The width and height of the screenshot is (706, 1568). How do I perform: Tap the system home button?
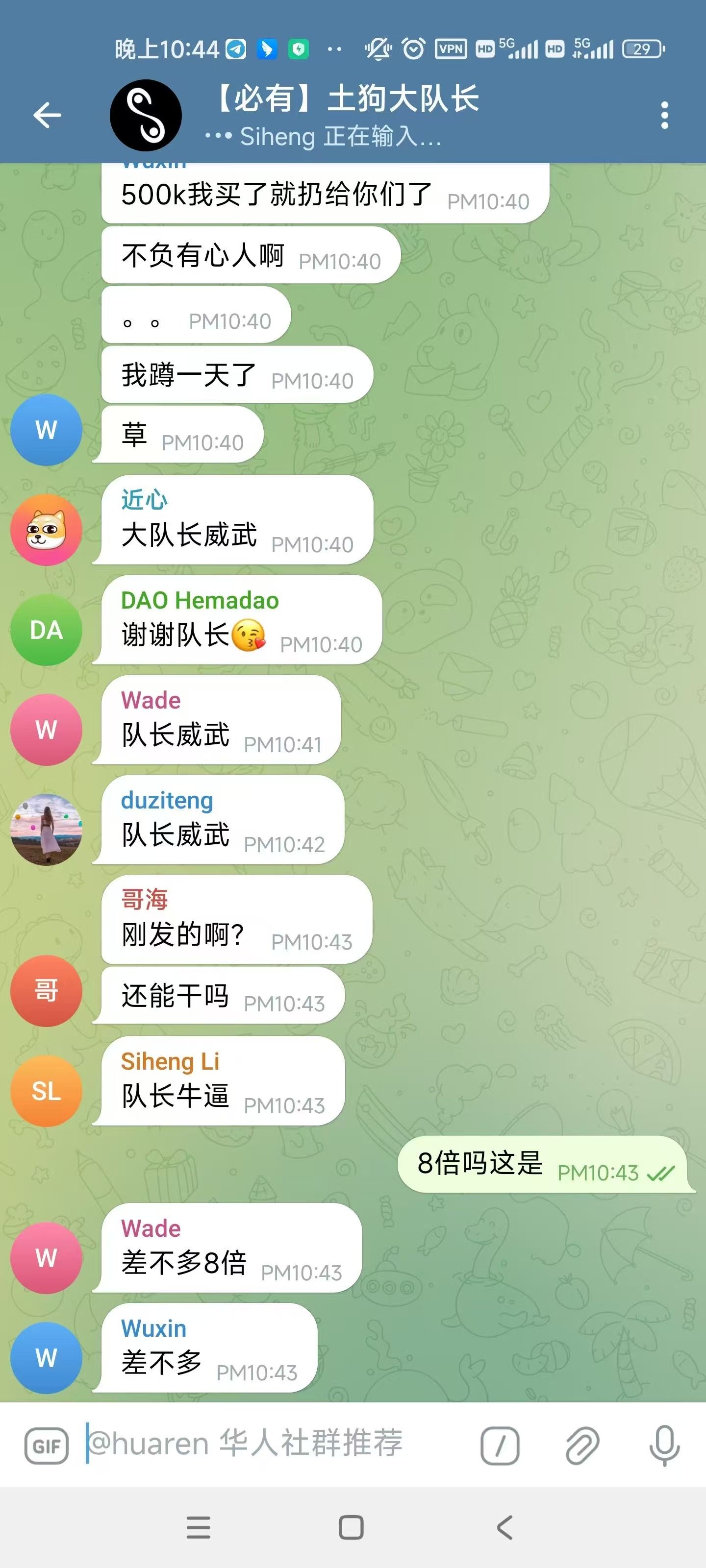coord(352,1527)
